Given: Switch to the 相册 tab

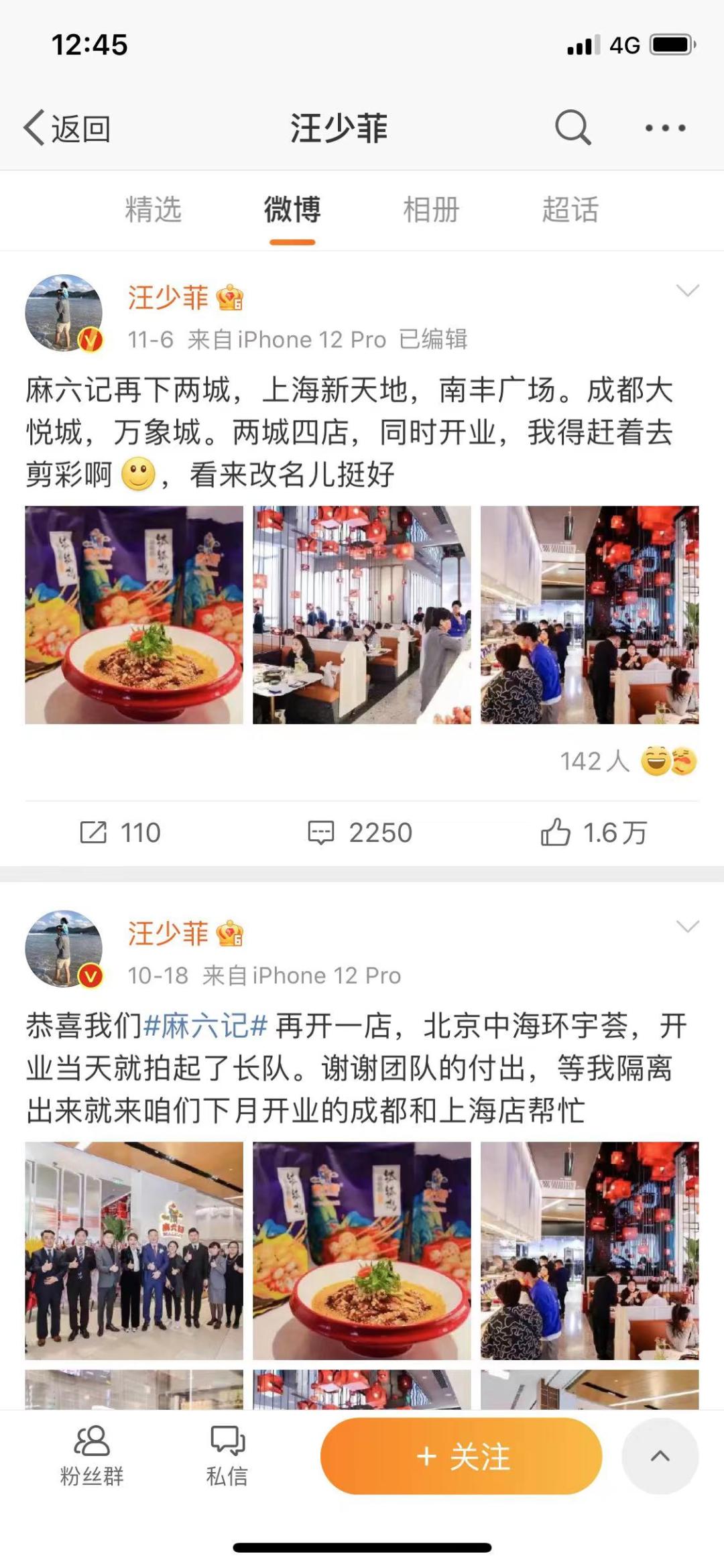Looking at the screenshot, I should pos(431,210).
